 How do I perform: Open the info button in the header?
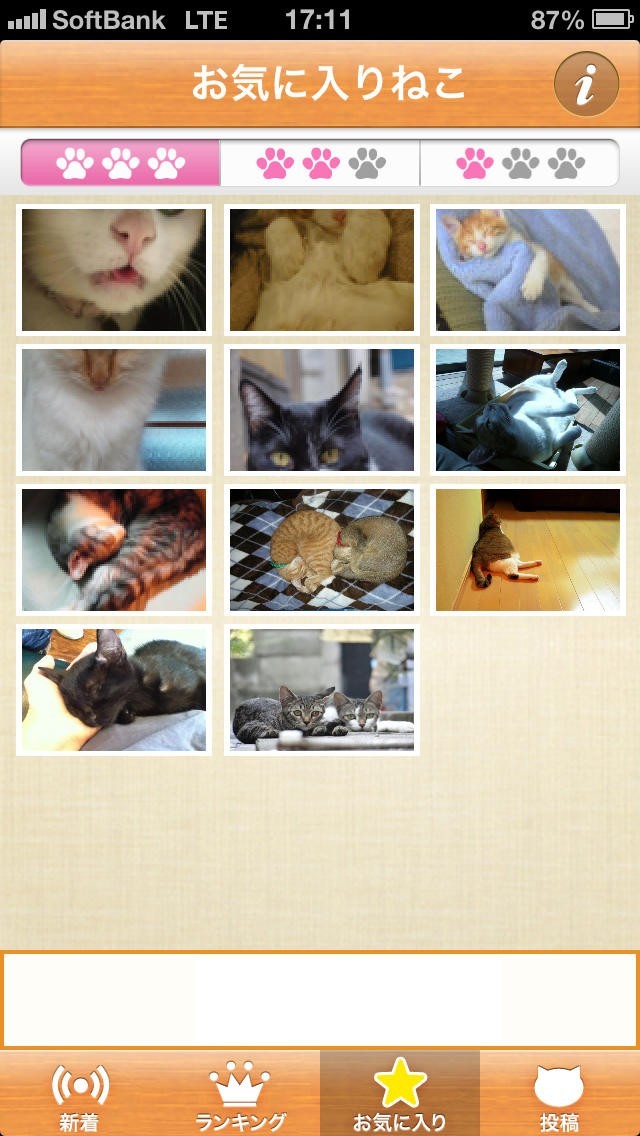click(586, 85)
